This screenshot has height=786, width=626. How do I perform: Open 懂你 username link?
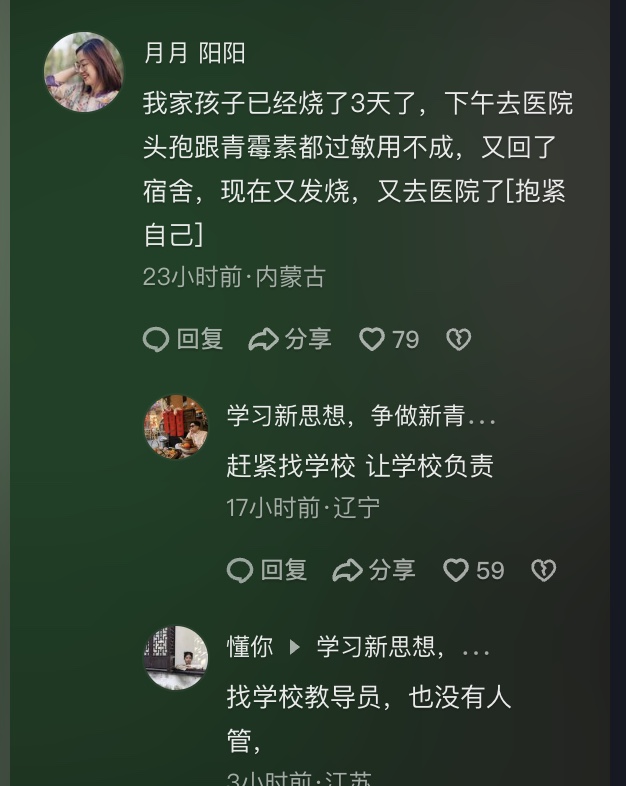tap(250, 647)
